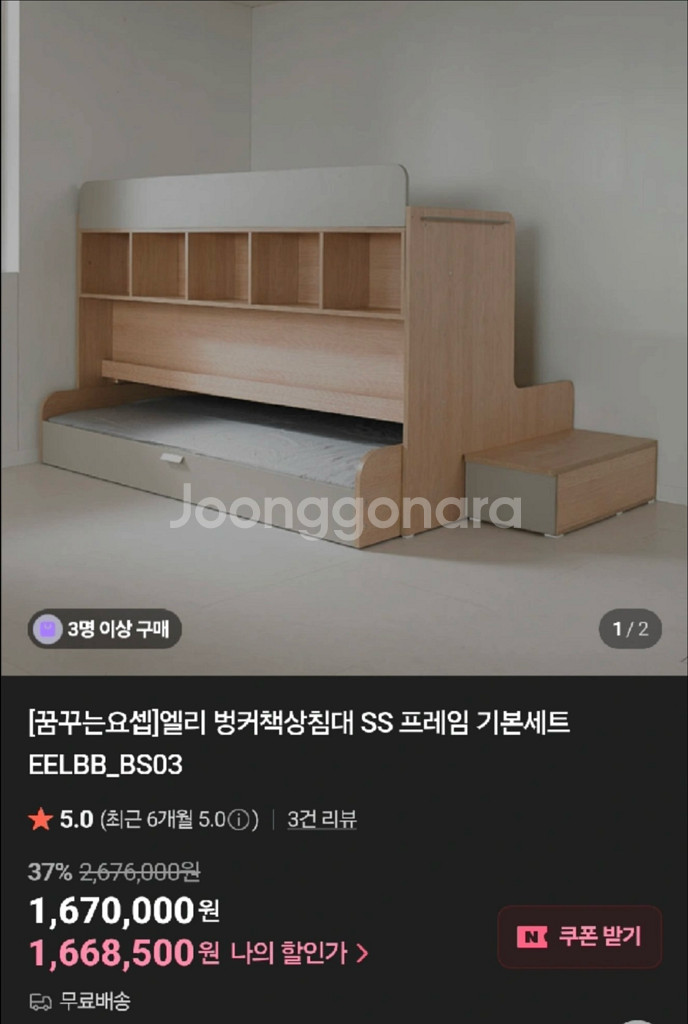View 나의 할인가 discount details
This screenshot has width=688, height=1024.
(x=299, y=954)
